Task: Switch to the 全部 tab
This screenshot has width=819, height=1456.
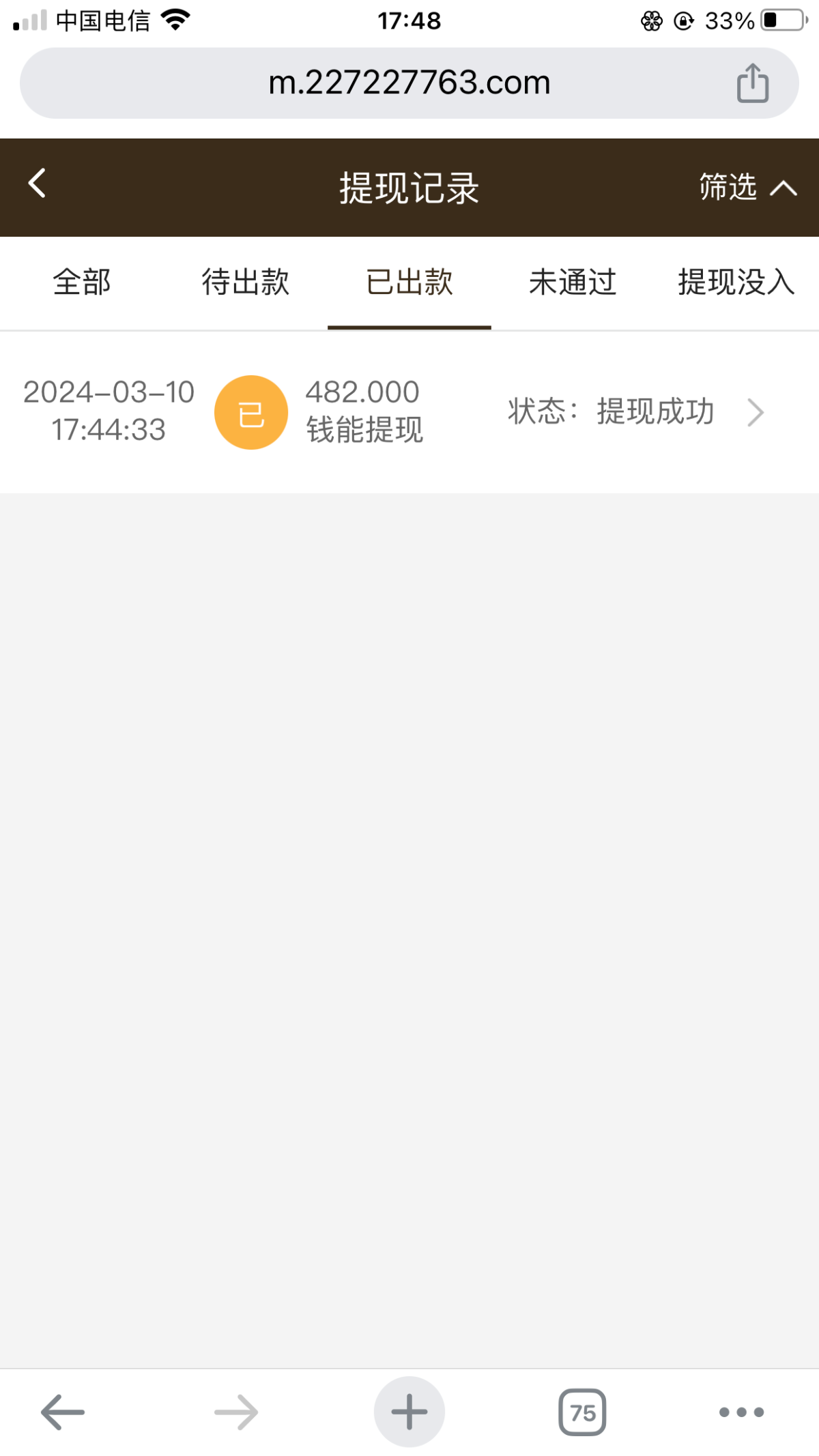Action: pos(82,282)
